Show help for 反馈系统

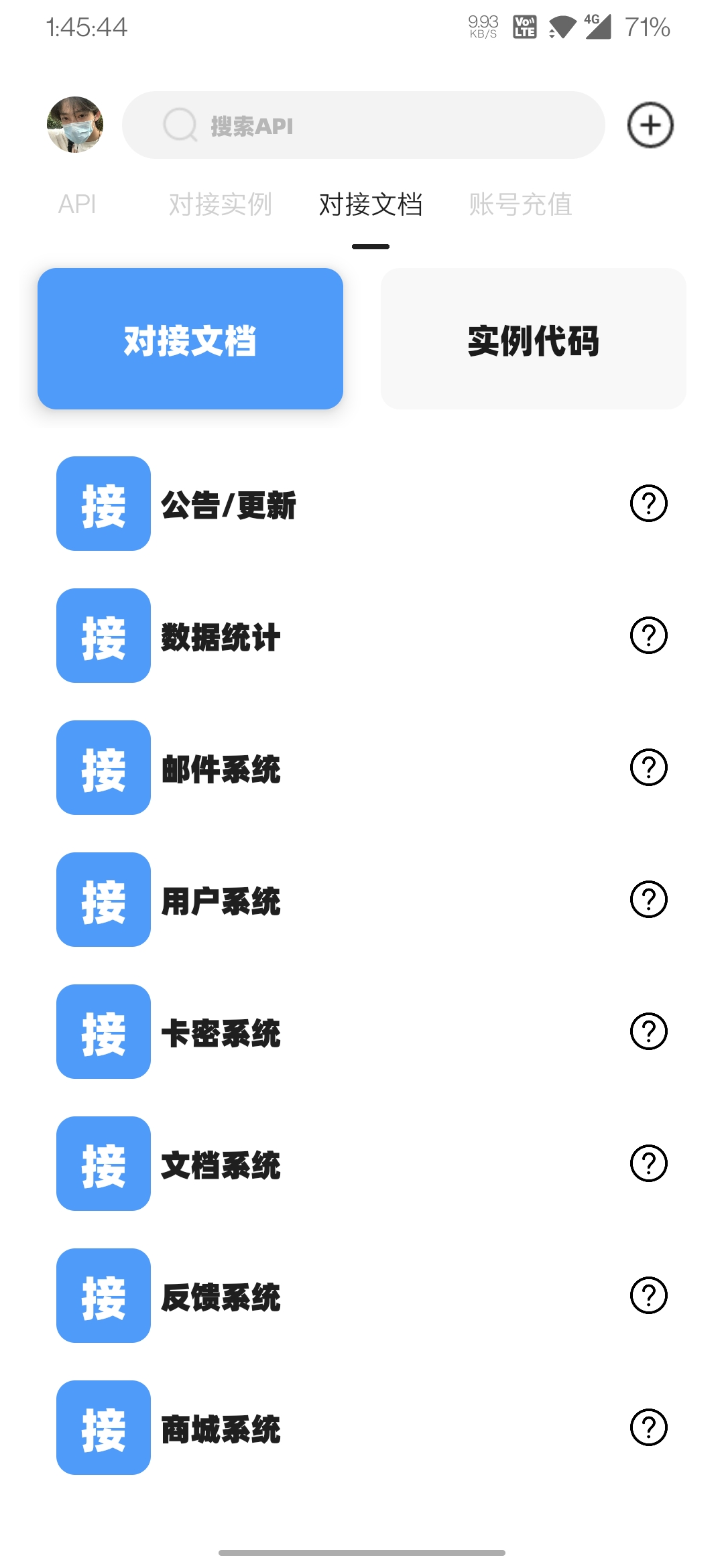point(648,1295)
